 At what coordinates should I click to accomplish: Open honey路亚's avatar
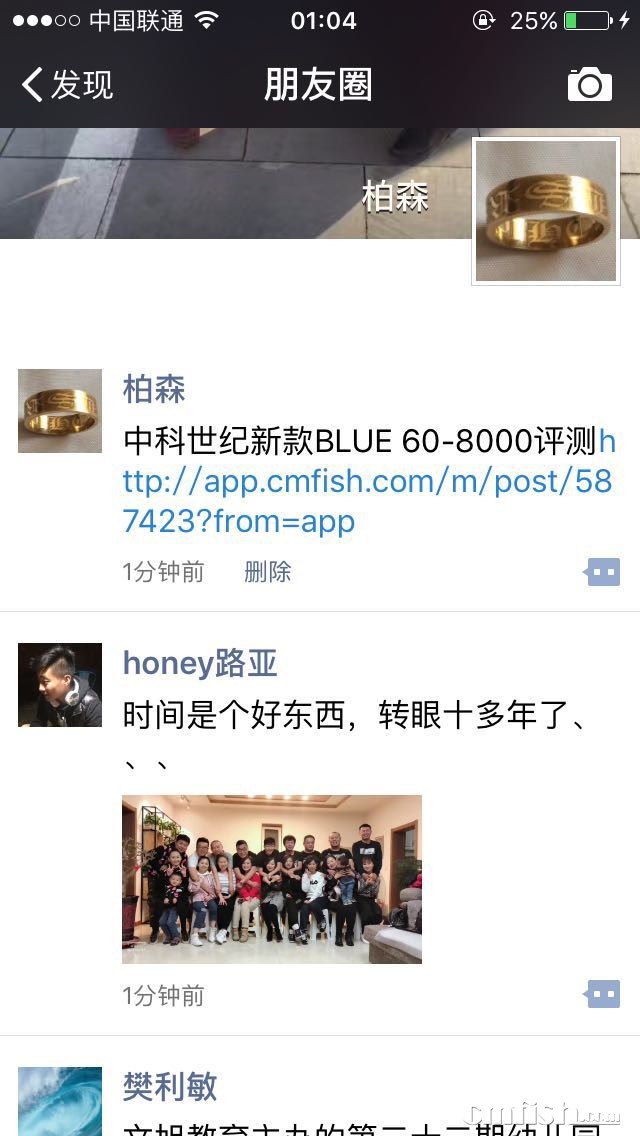[60, 685]
